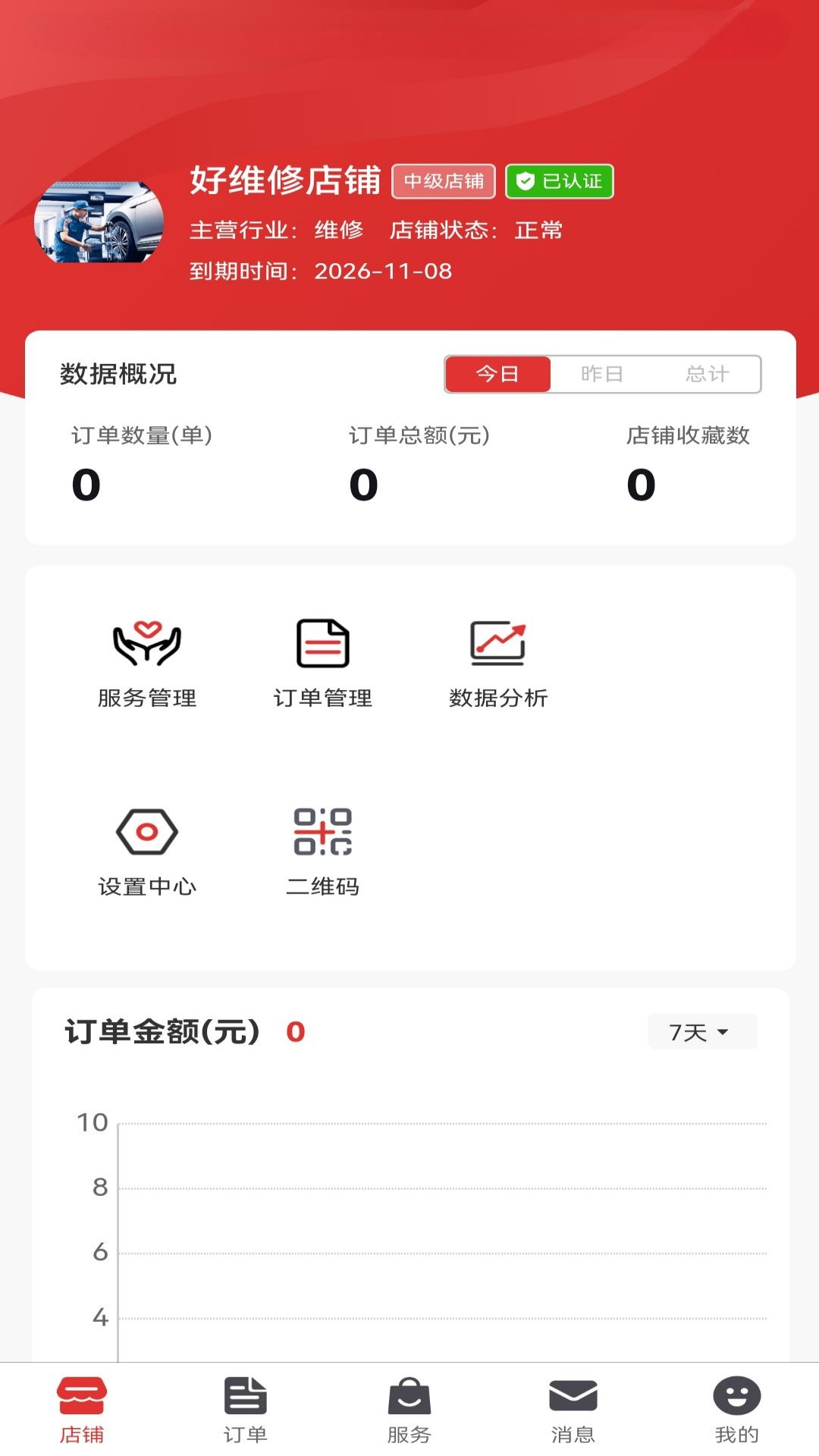
Task: Select the 服务 icon in bottom bar
Action: 409,1410
